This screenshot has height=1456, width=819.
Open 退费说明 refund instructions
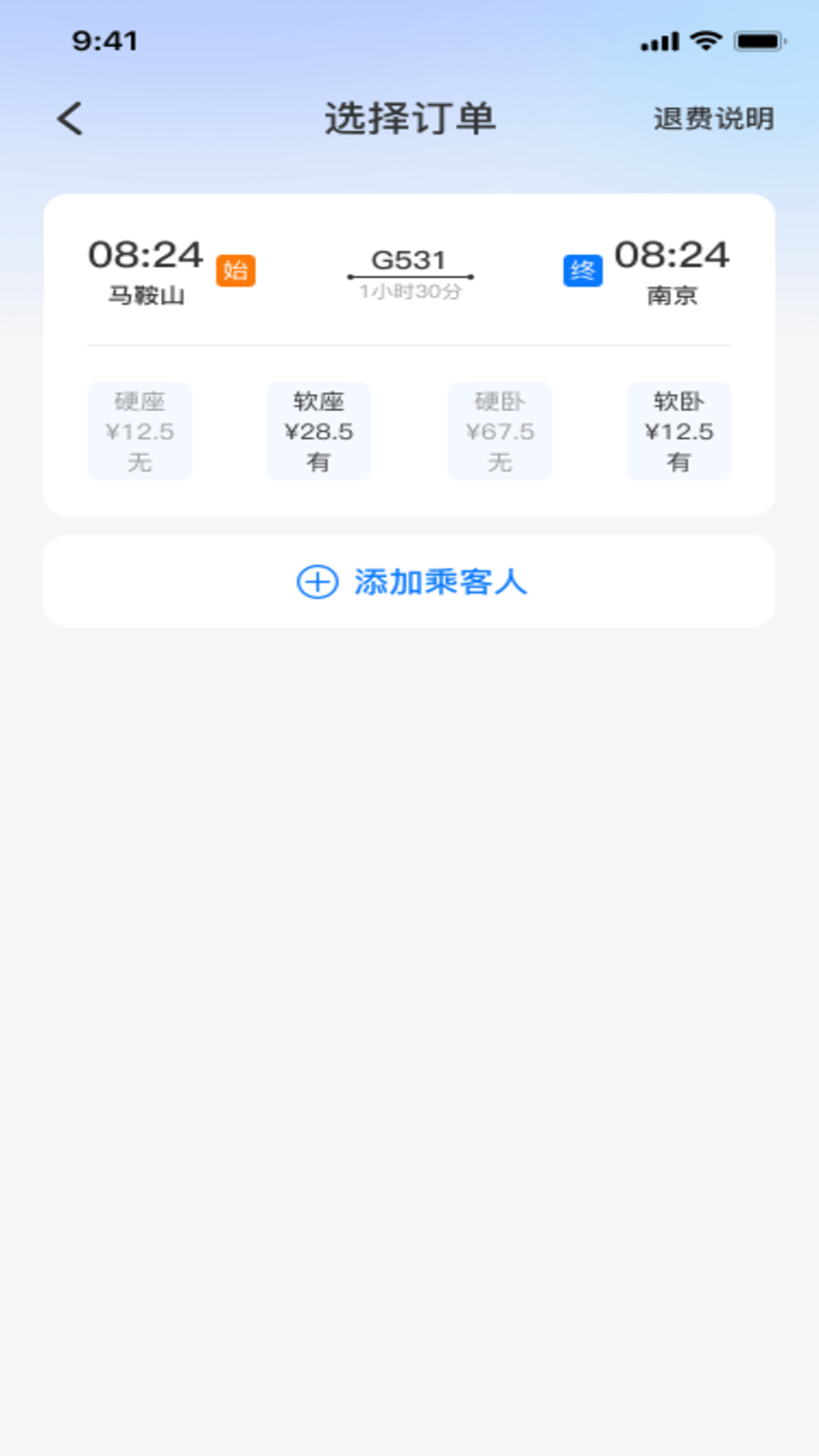[713, 118]
